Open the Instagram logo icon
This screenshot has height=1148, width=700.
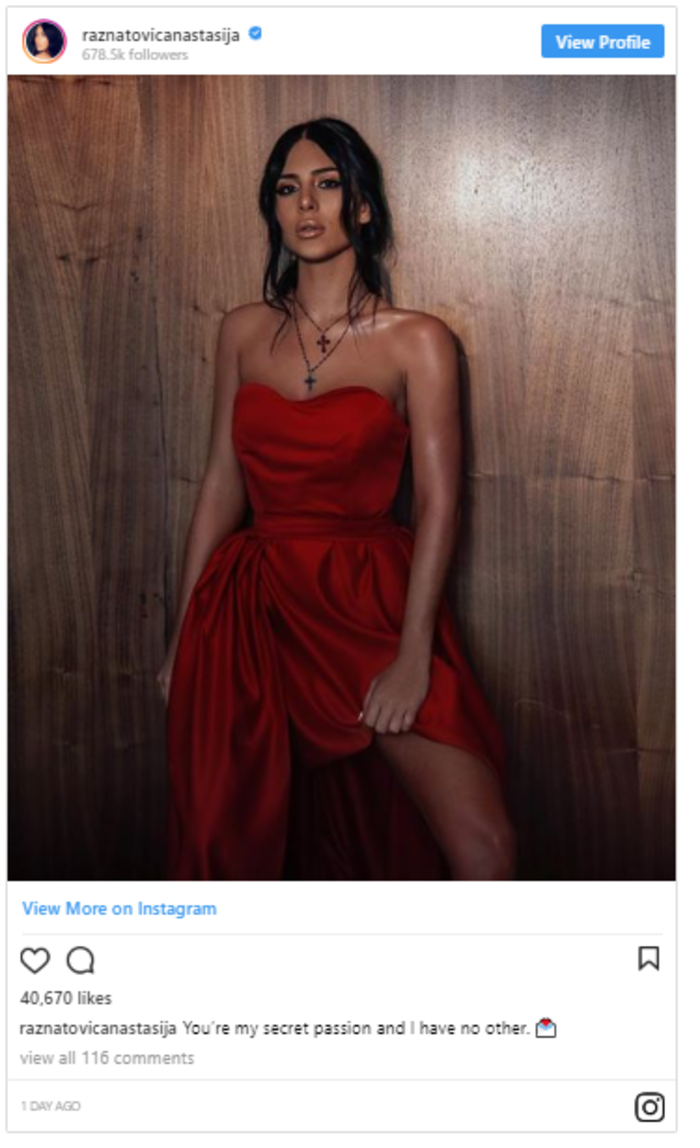(649, 1107)
